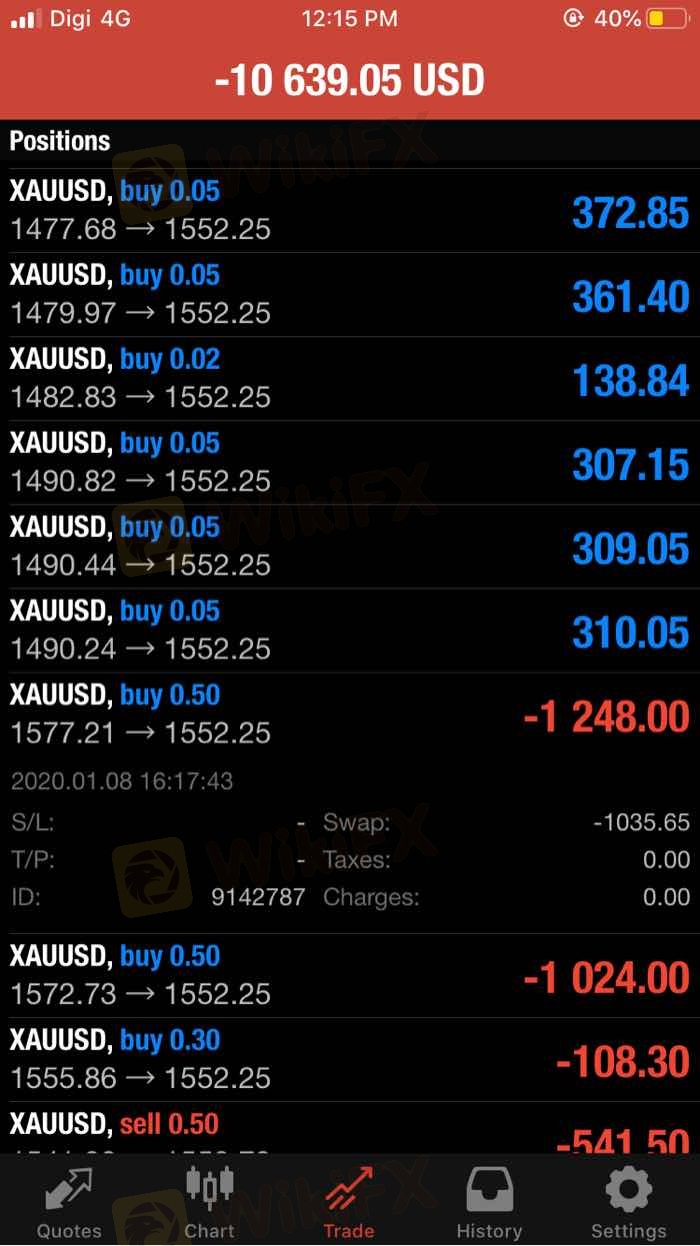Image resolution: width=700 pixels, height=1246 pixels.
Task: Select the Trade tab
Action: [x=349, y=1202]
